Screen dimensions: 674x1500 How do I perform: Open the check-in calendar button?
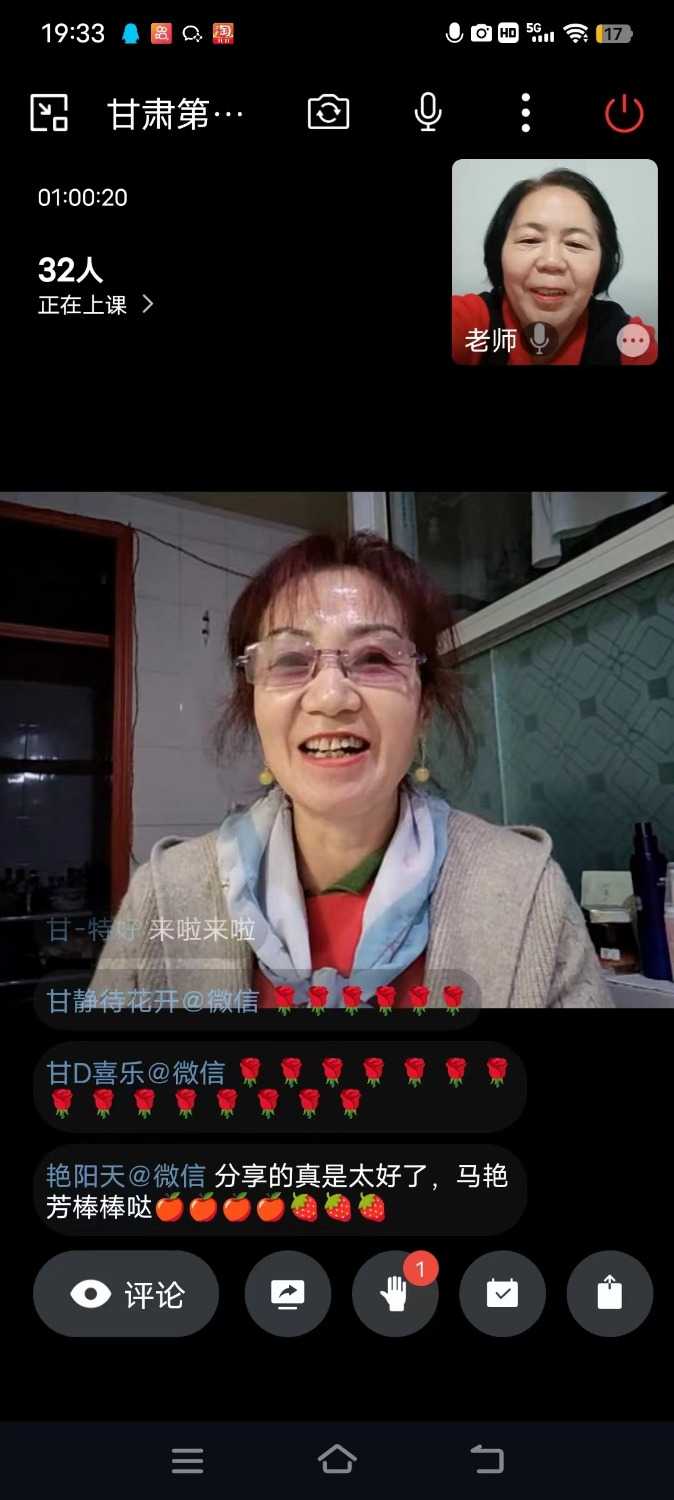[502, 1294]
